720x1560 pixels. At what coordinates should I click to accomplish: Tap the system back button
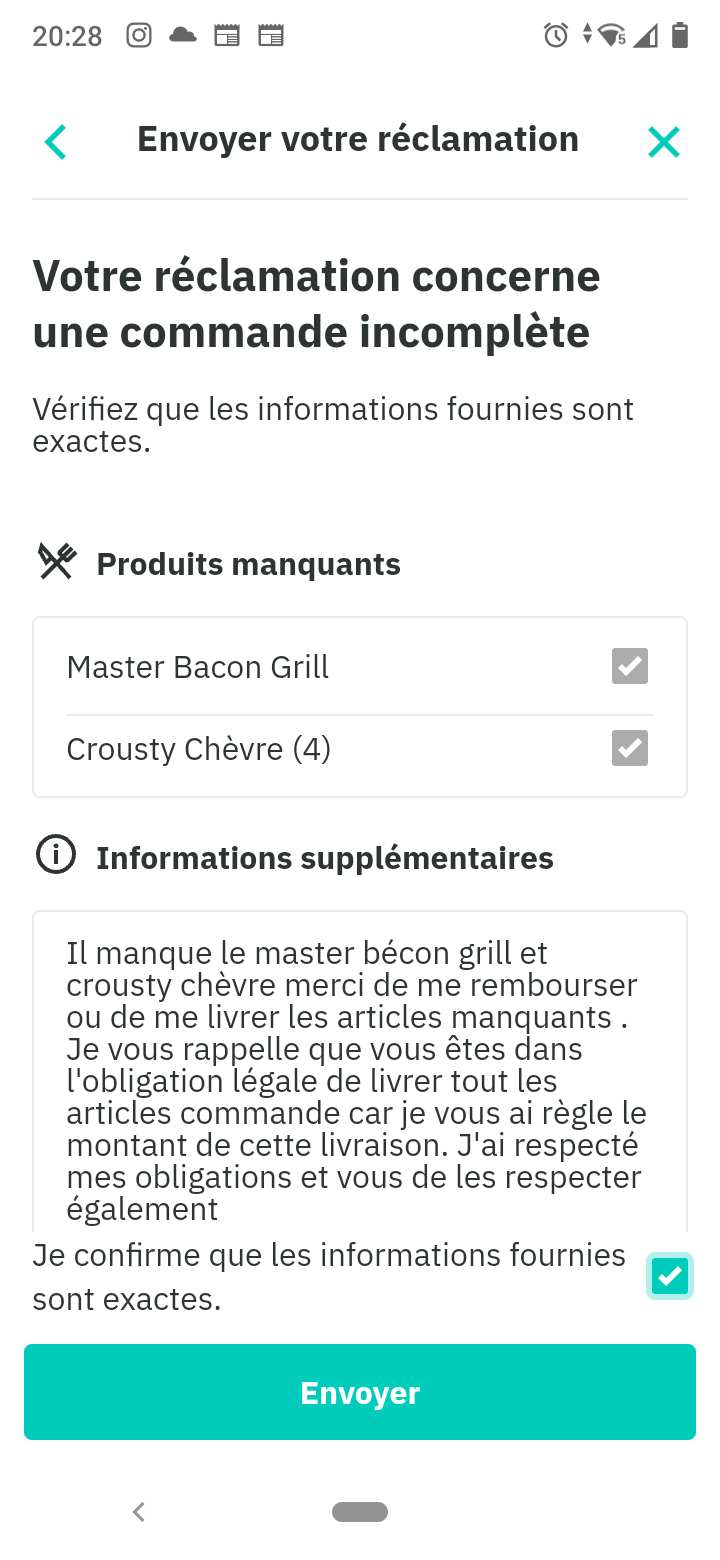[x=139, y=1512]
